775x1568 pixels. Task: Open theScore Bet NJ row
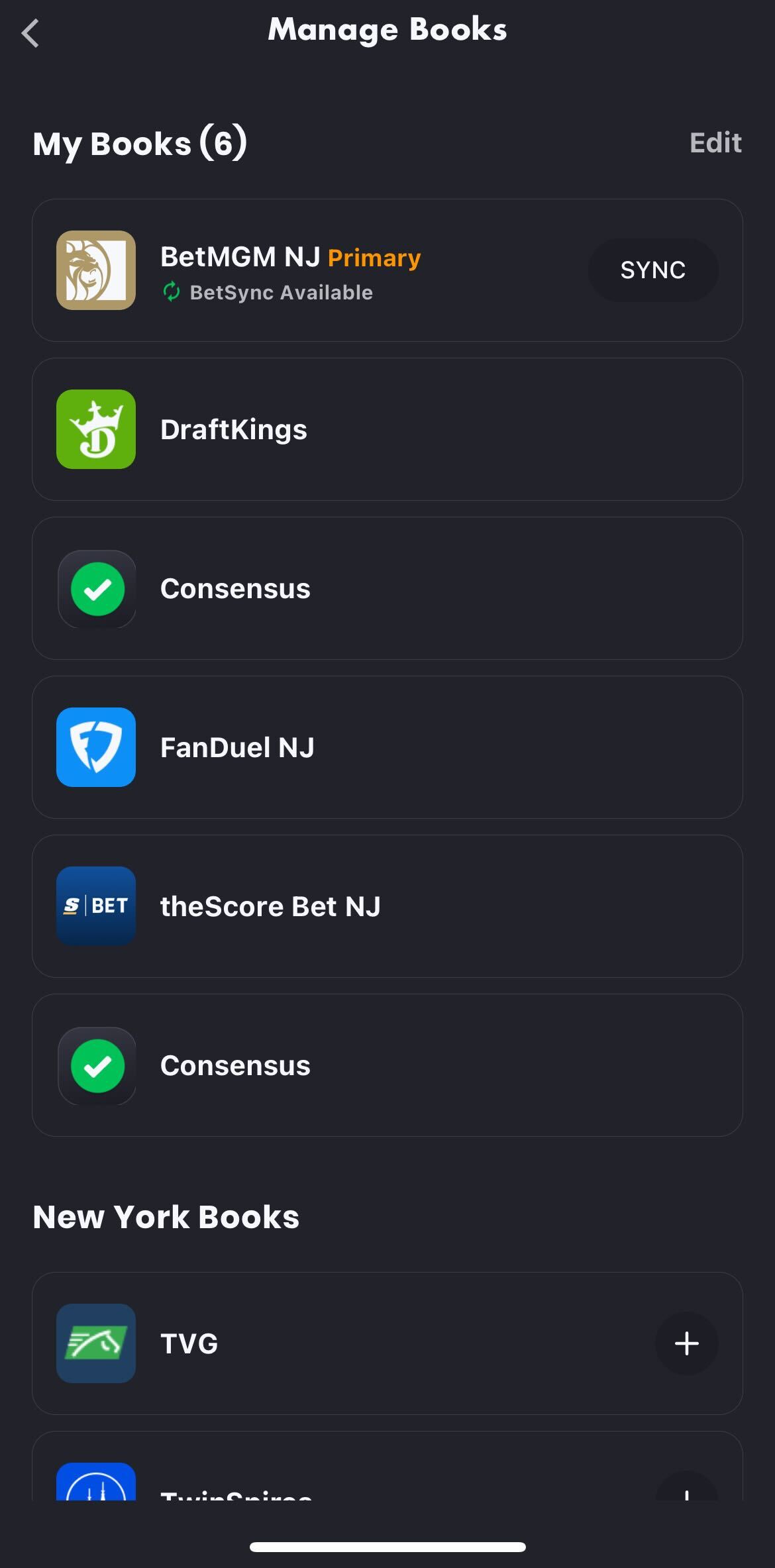pos(387,906)
